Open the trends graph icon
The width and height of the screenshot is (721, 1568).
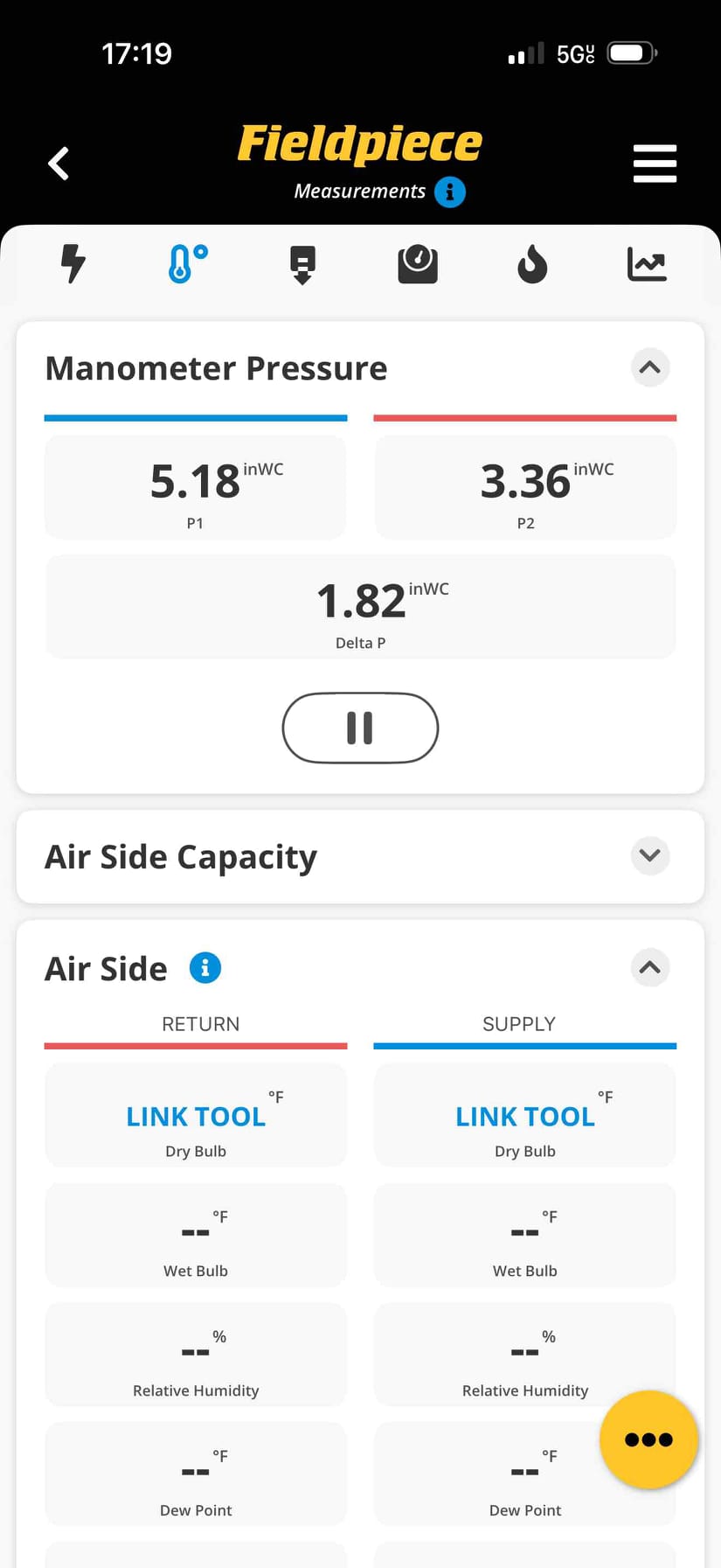(648, 264)
